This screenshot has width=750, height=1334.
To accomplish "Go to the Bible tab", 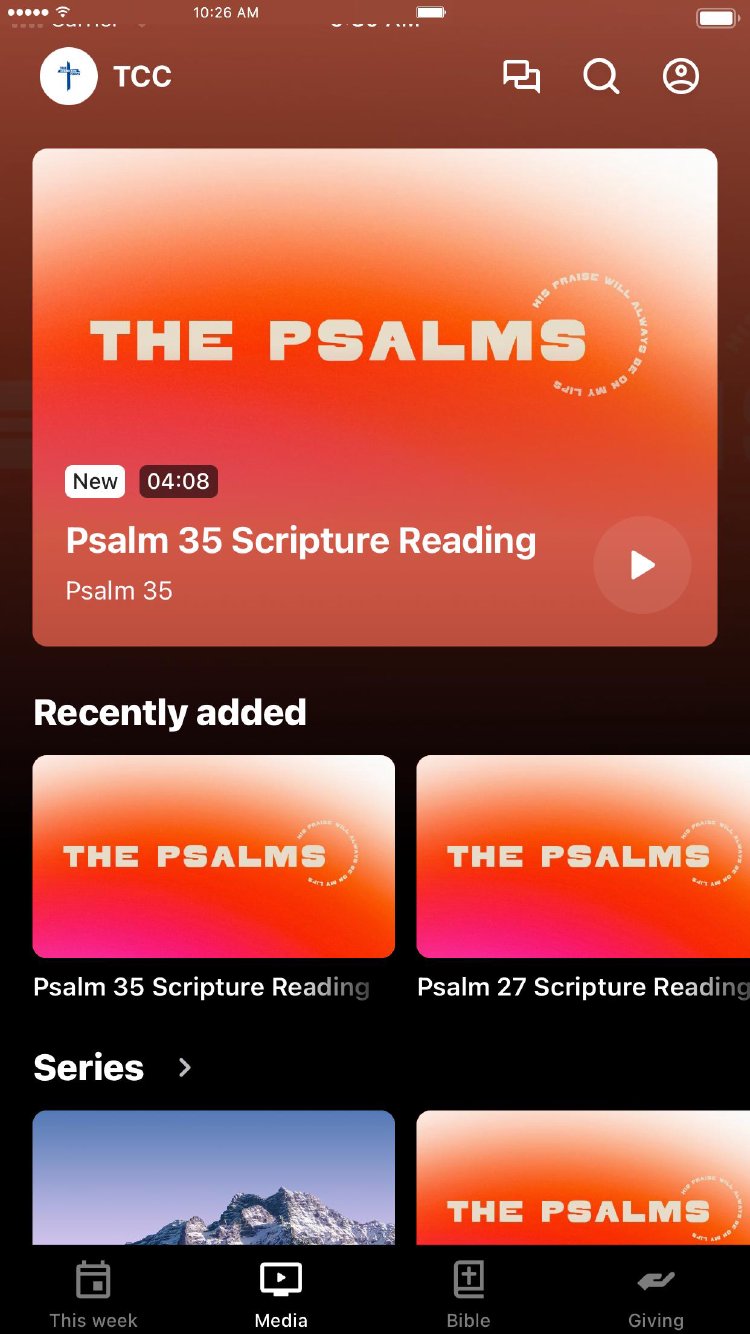I will [x=468, y=1295].
